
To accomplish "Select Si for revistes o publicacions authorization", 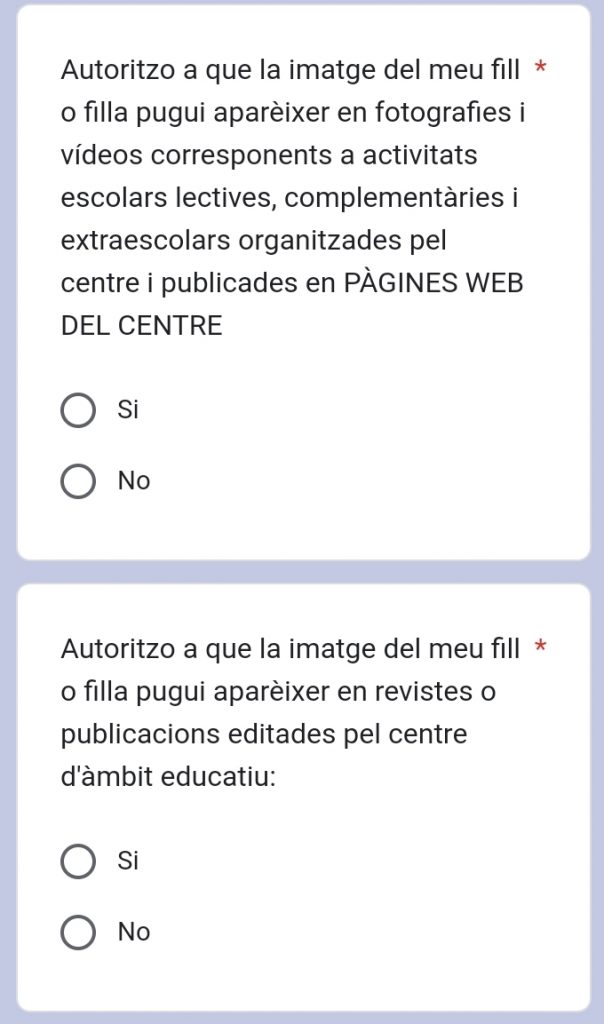I will tap(79, 861).
